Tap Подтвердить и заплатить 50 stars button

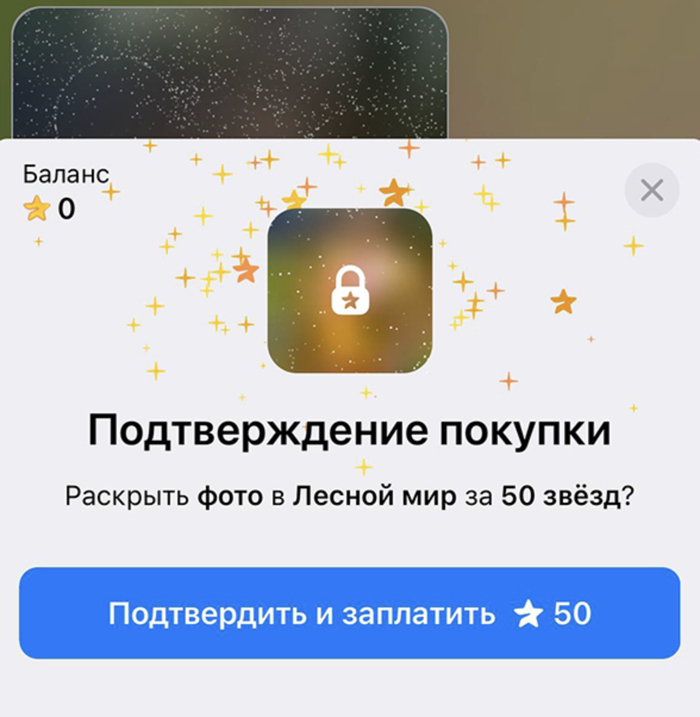(x=350, y=613)
